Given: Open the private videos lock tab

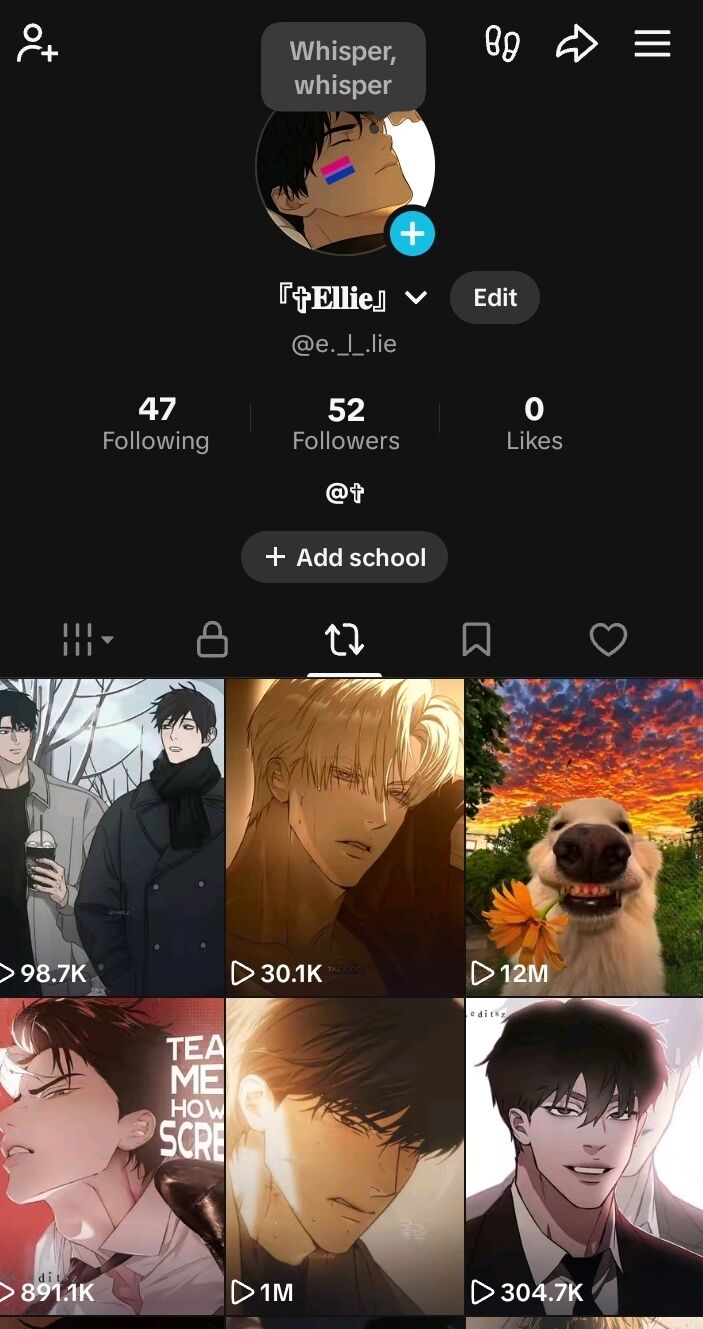Looking at the screenshot, I should click(x=212, y=640).
